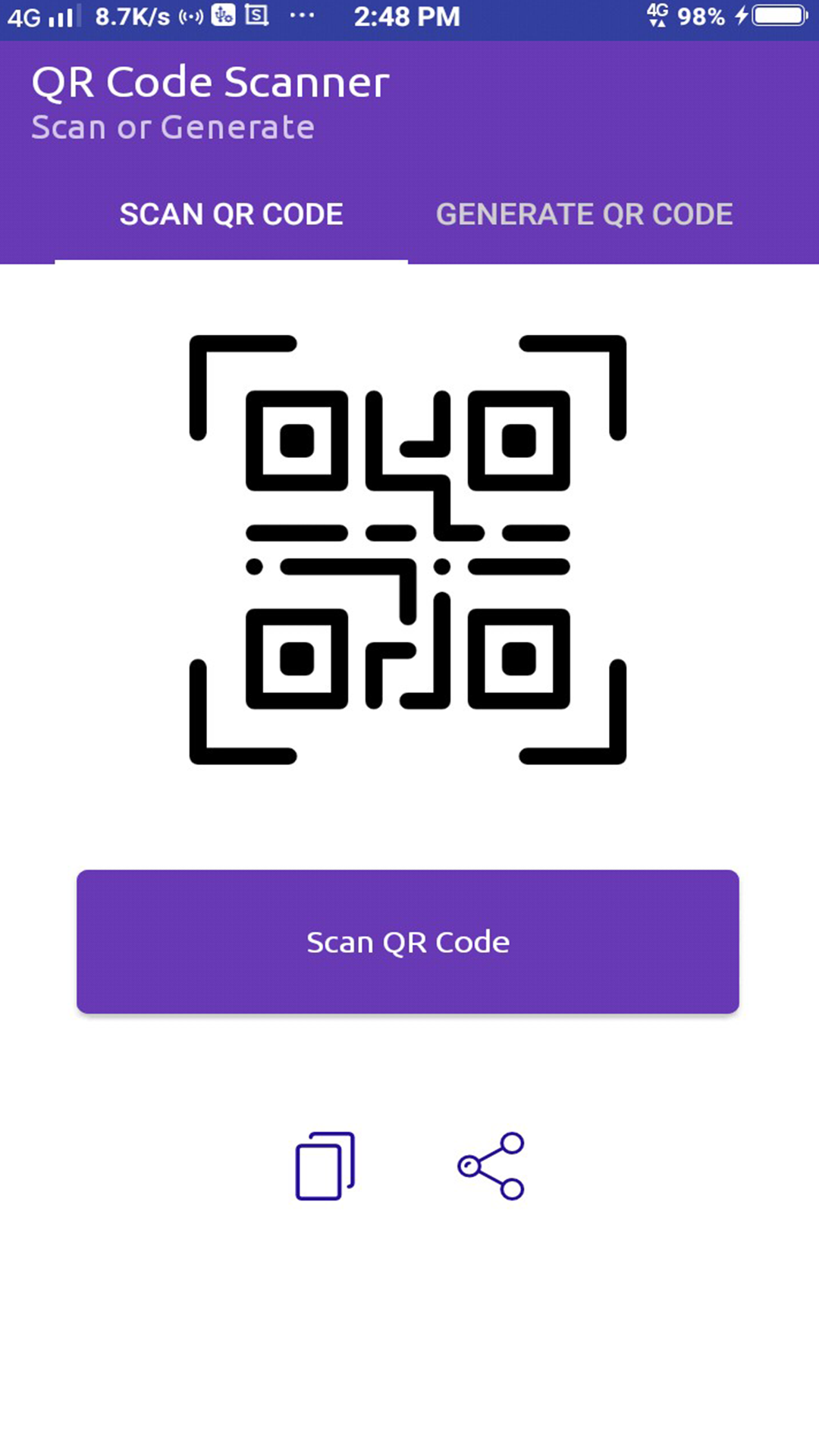Tap the Scan or Generate subtitle text
This screenshot has height=1456, width=819.
coord(172,127)
